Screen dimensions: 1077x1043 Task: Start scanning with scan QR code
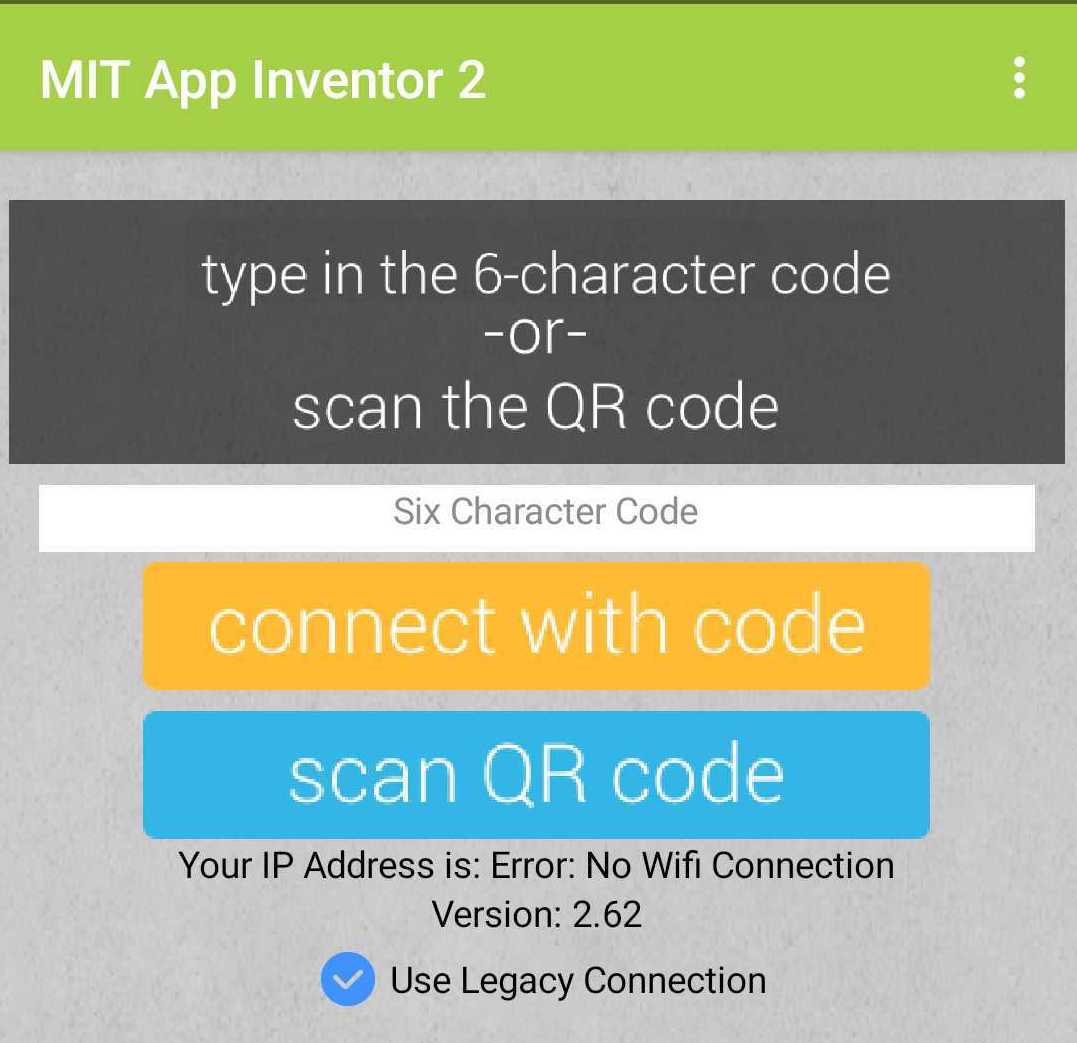(537, 774)
